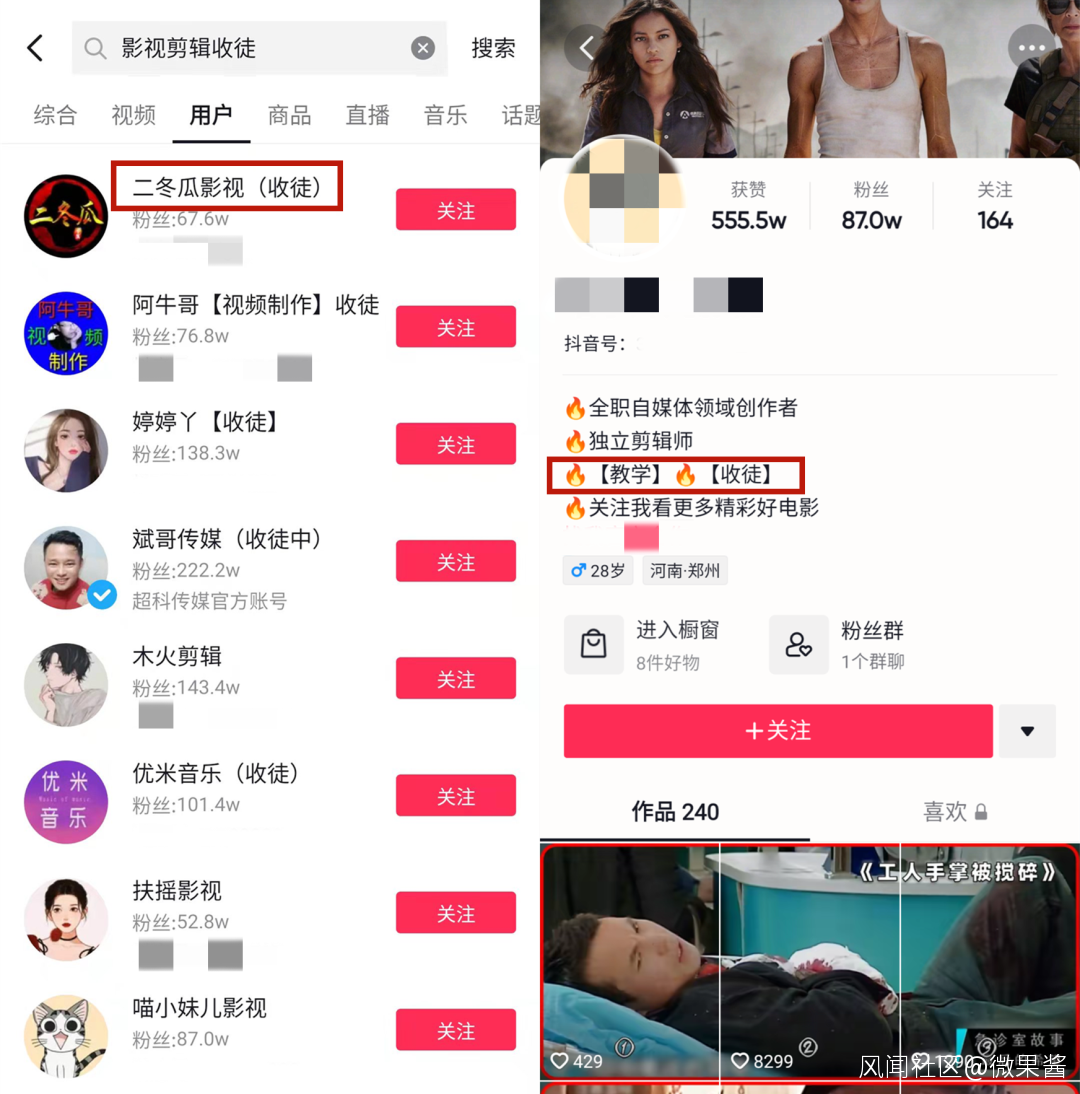This screenshot has height=1094, width=1080.
Task: Switch to the 综合 tab
Action: 55,115
